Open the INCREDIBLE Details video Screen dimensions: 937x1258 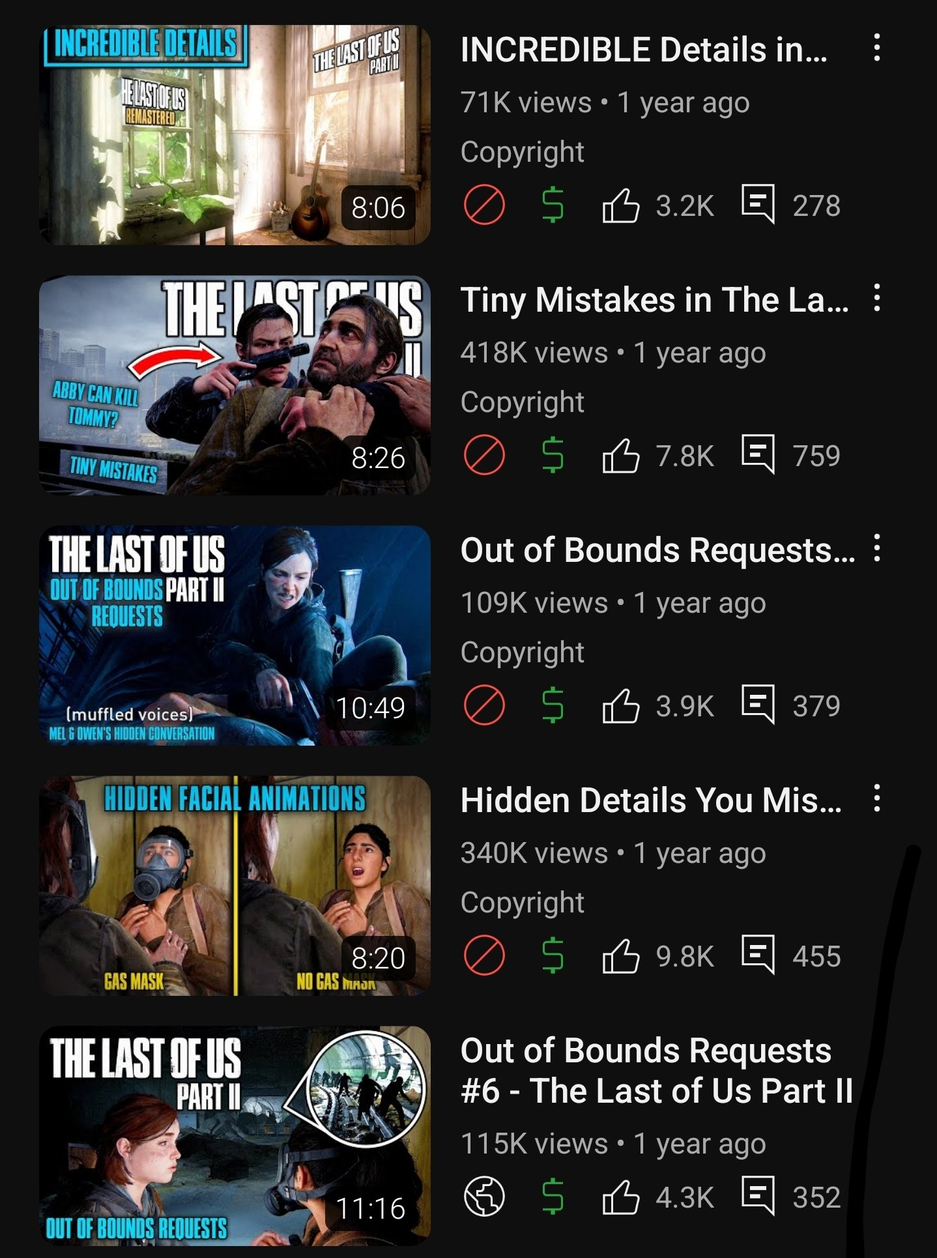tap(235, 135)
